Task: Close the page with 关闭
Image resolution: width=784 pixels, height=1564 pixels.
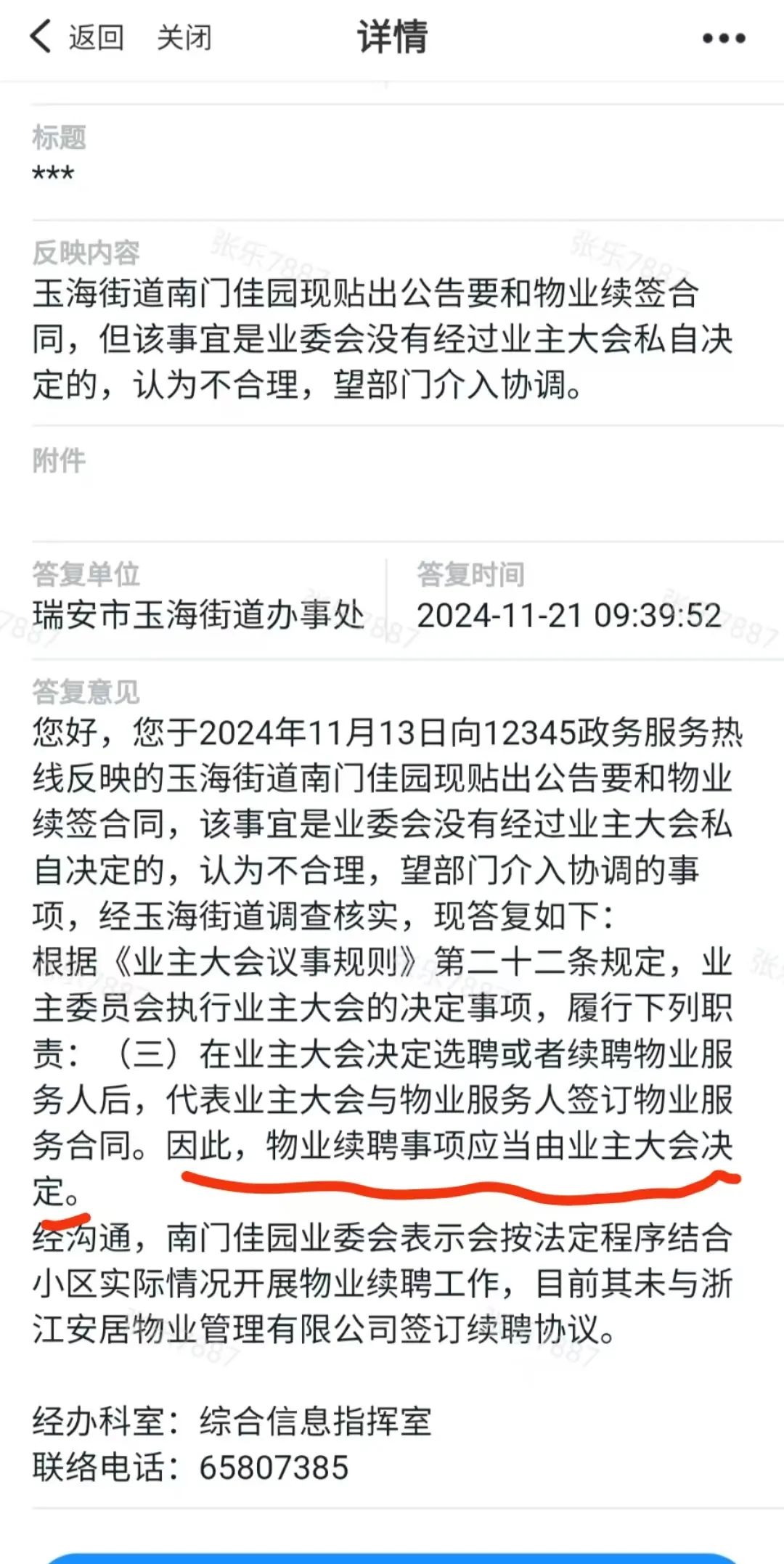Action: (x=184, y=38)
